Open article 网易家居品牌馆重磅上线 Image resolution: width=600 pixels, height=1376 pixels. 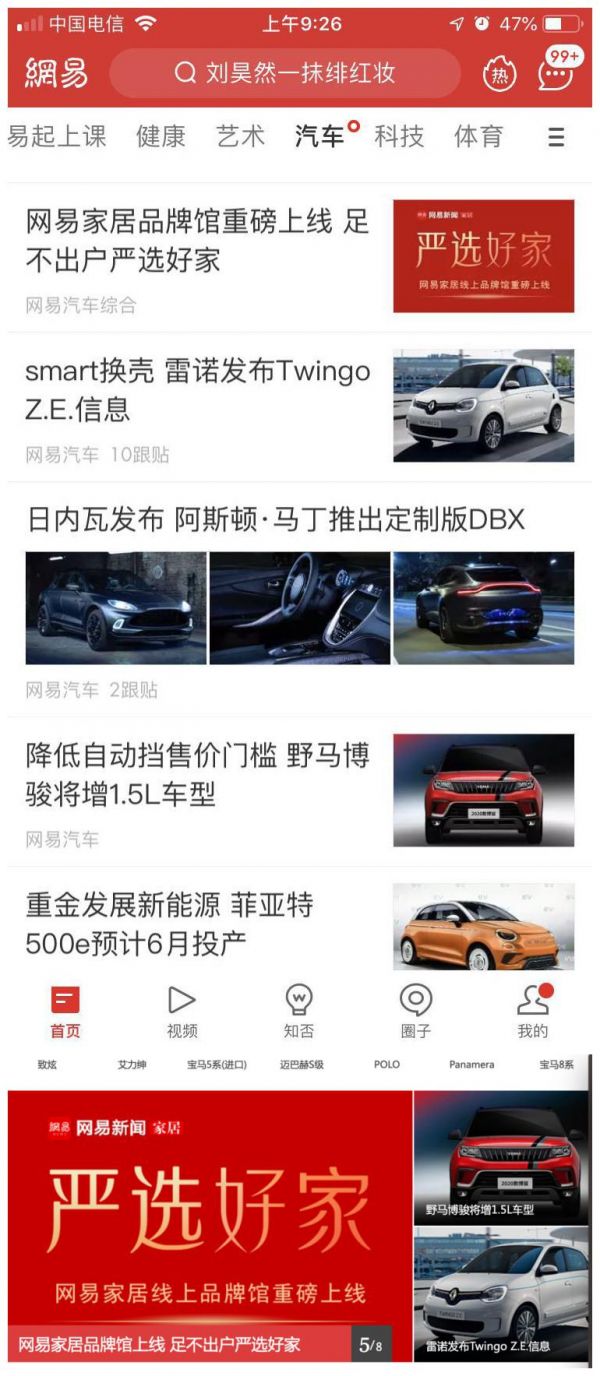(197, 241)
